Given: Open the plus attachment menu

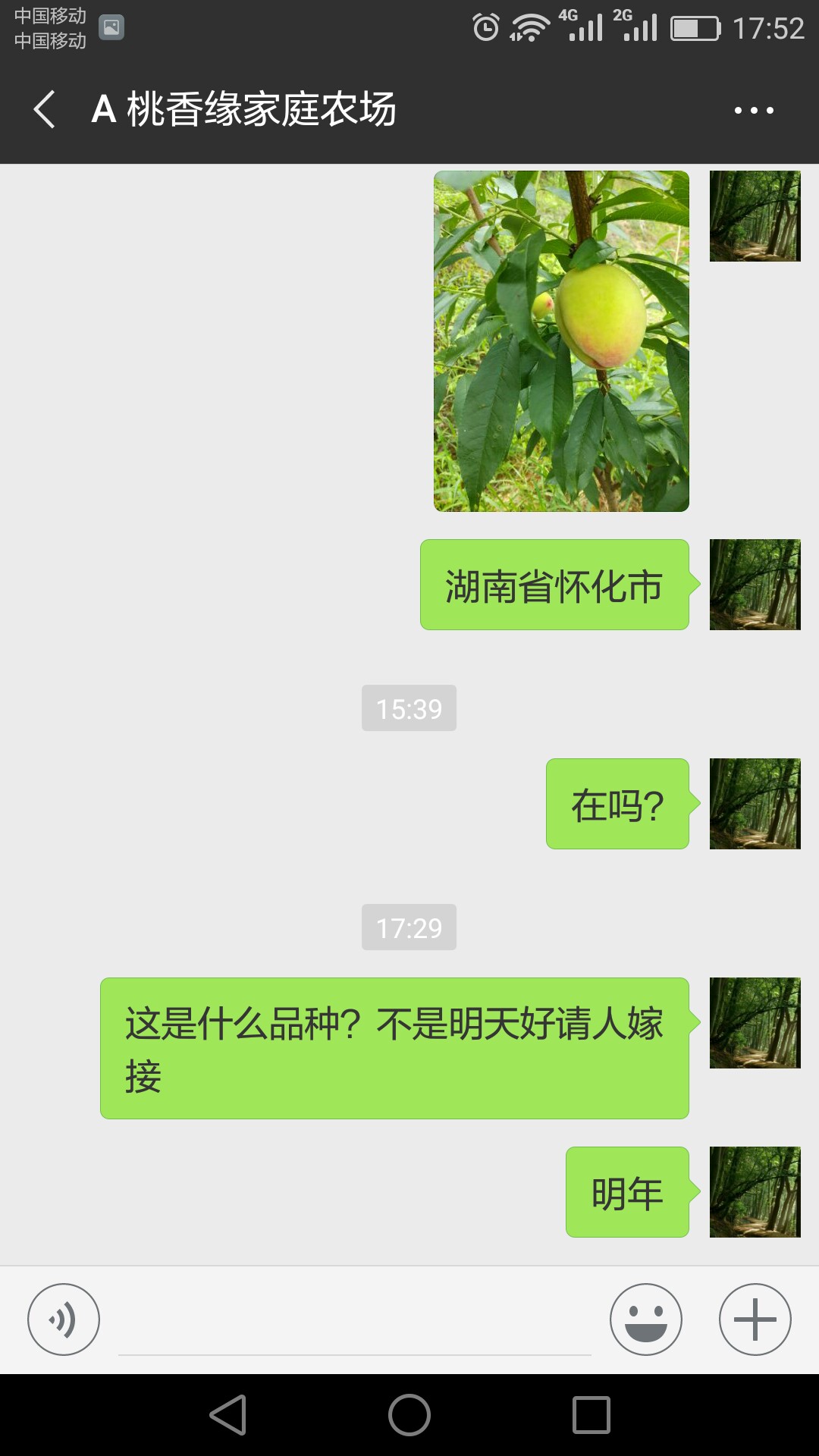Looking at the screenshot, I should [755, 1319].
